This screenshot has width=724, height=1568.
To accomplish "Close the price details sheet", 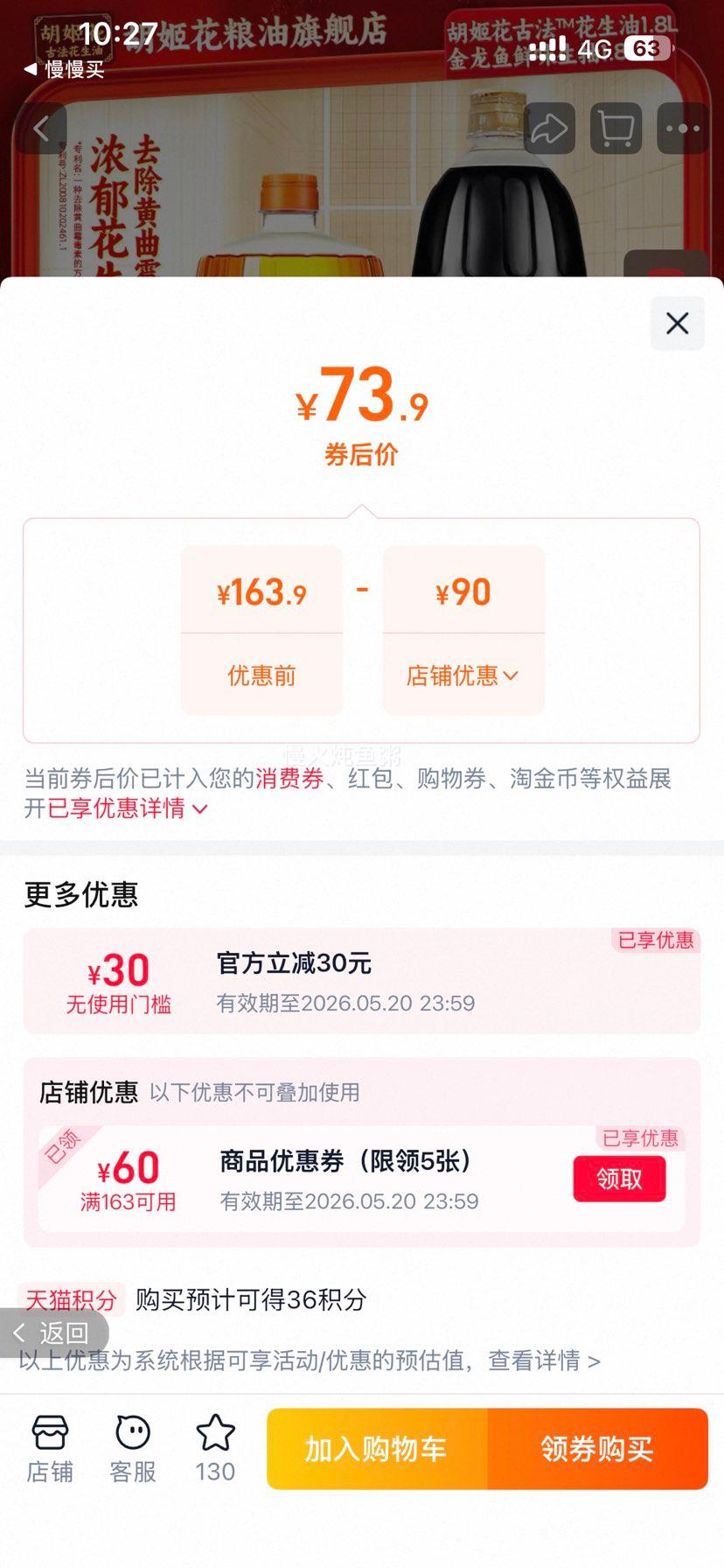I will [x=677, y=324].
